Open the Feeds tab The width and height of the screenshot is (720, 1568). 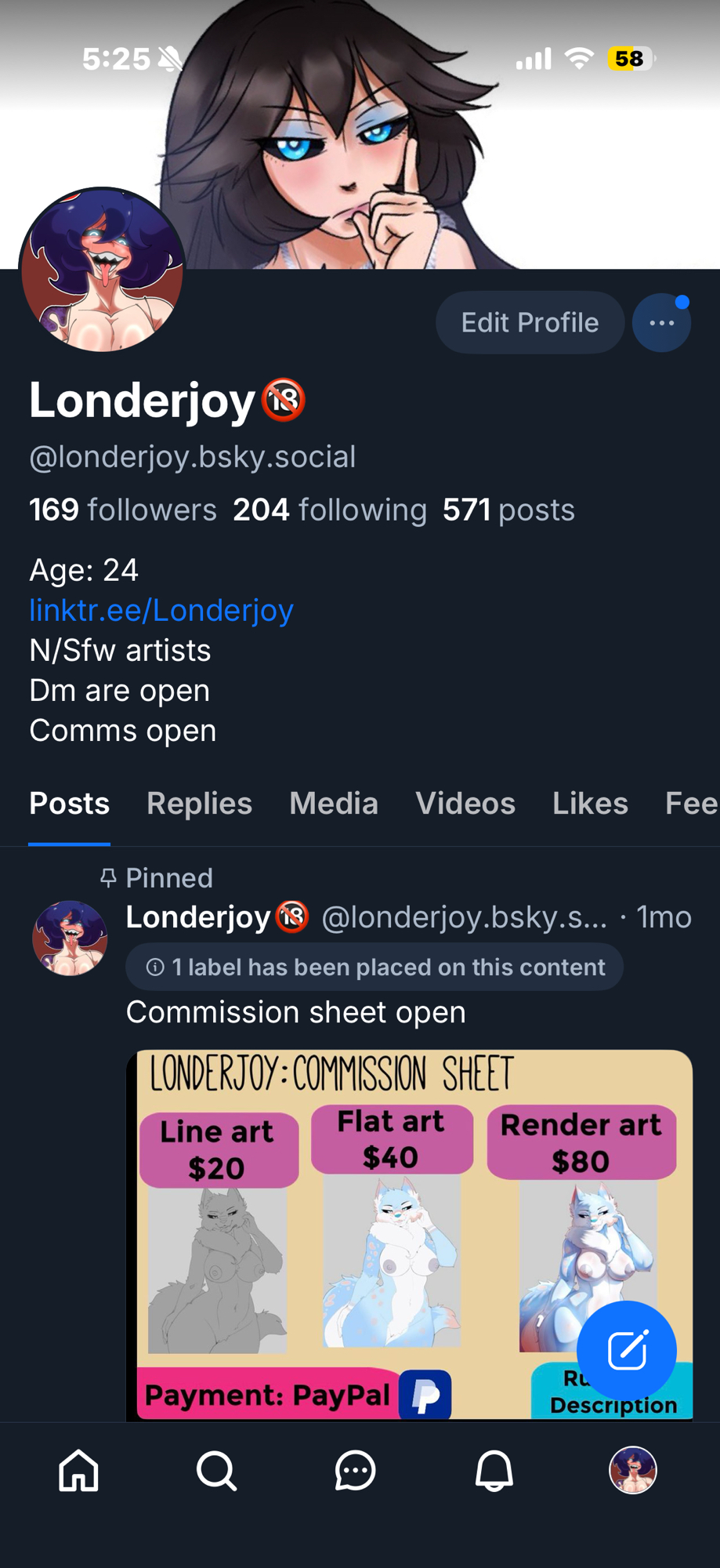click(x=691, y=804)
